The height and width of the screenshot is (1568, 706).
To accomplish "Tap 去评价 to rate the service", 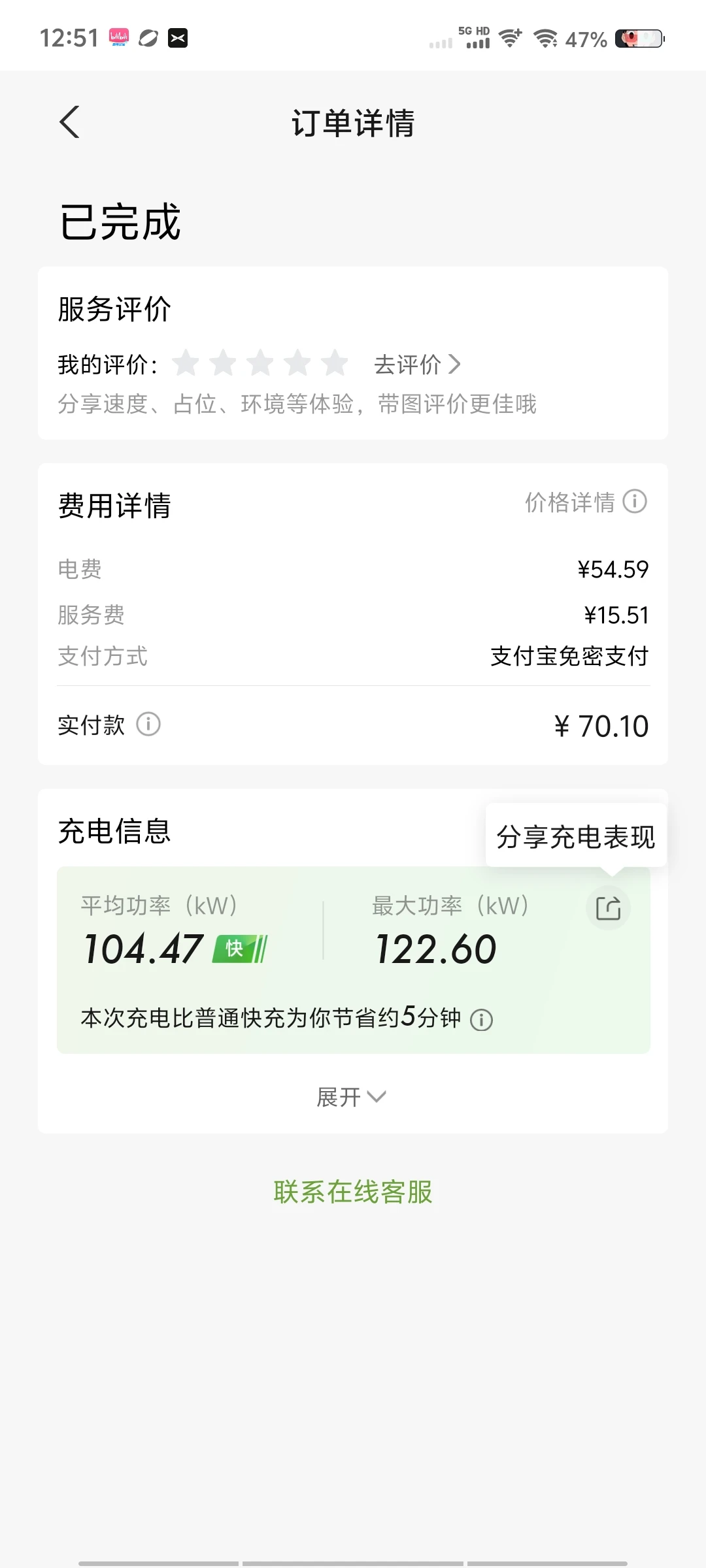I will coord(417,364).
